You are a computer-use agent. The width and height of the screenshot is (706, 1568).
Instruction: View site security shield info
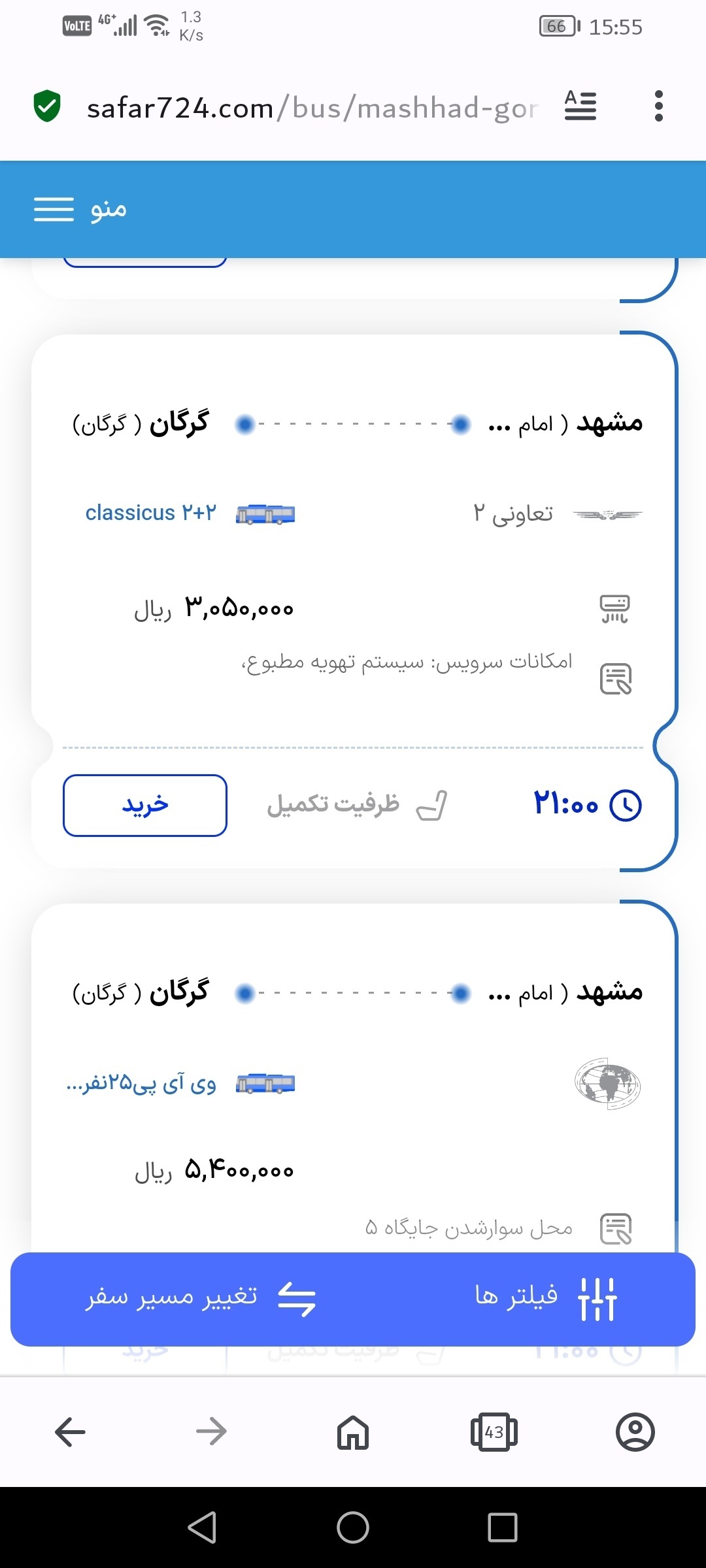(x=47, y=106)
